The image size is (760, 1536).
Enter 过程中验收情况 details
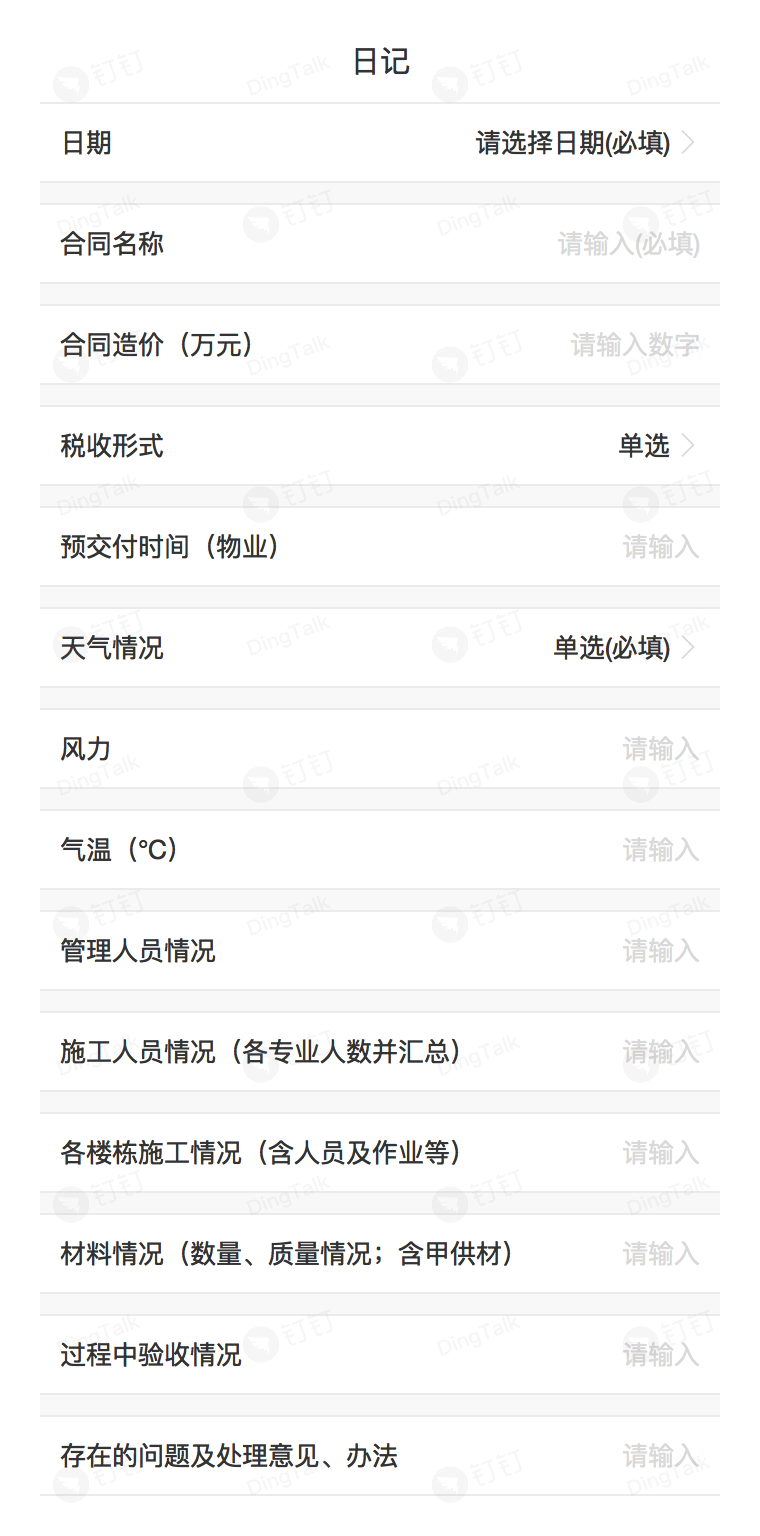point(380,1355)
